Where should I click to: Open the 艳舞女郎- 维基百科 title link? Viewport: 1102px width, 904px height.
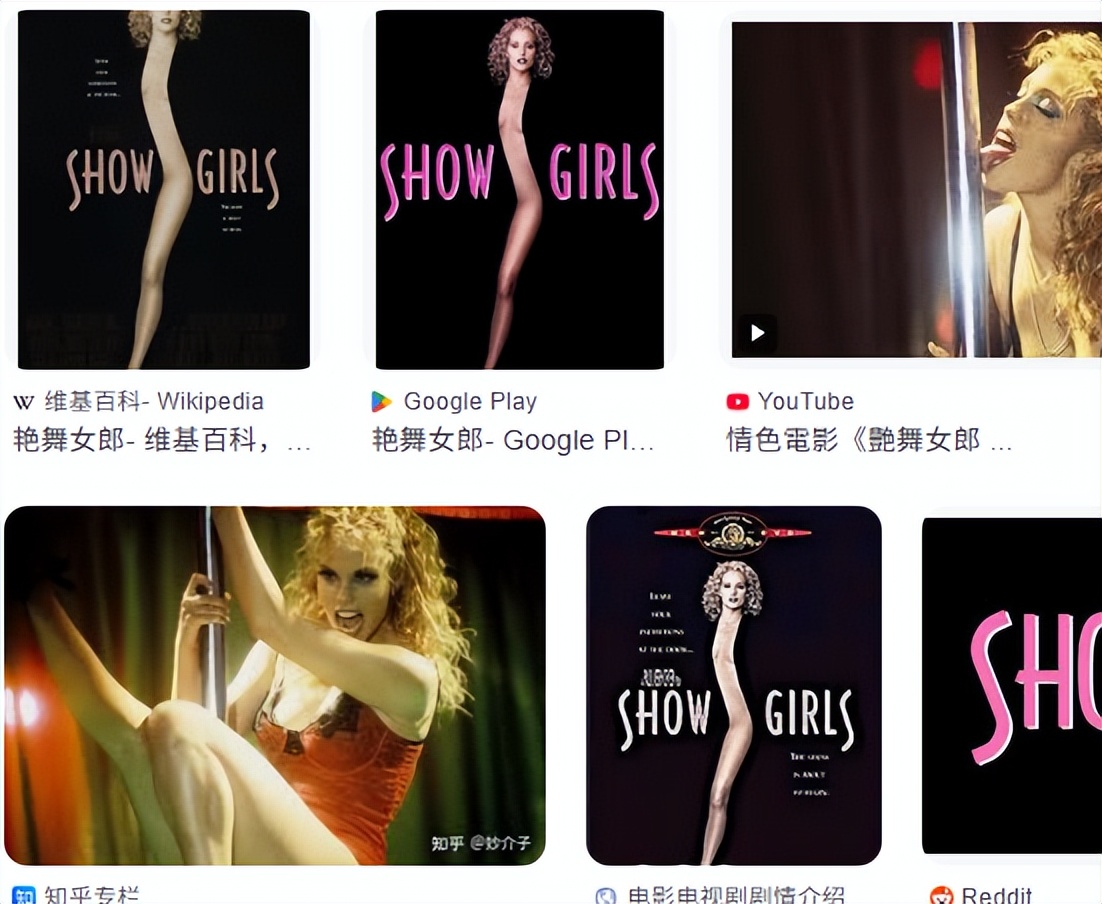tap(162, 440)
